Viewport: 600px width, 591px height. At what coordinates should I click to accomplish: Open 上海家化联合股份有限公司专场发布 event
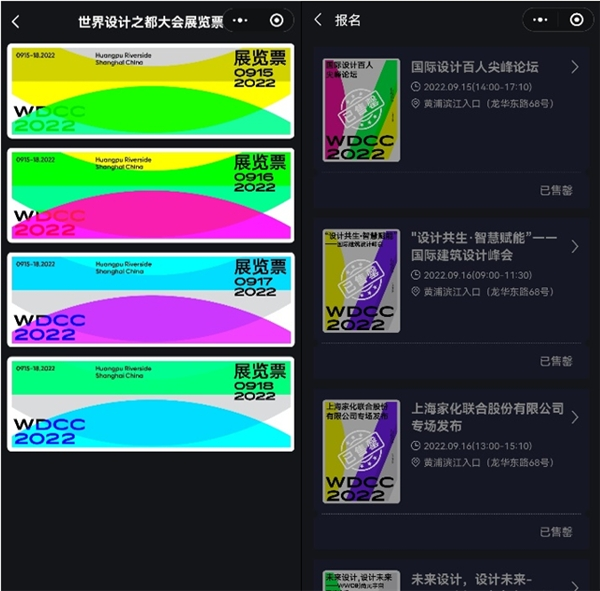(487, 418)
